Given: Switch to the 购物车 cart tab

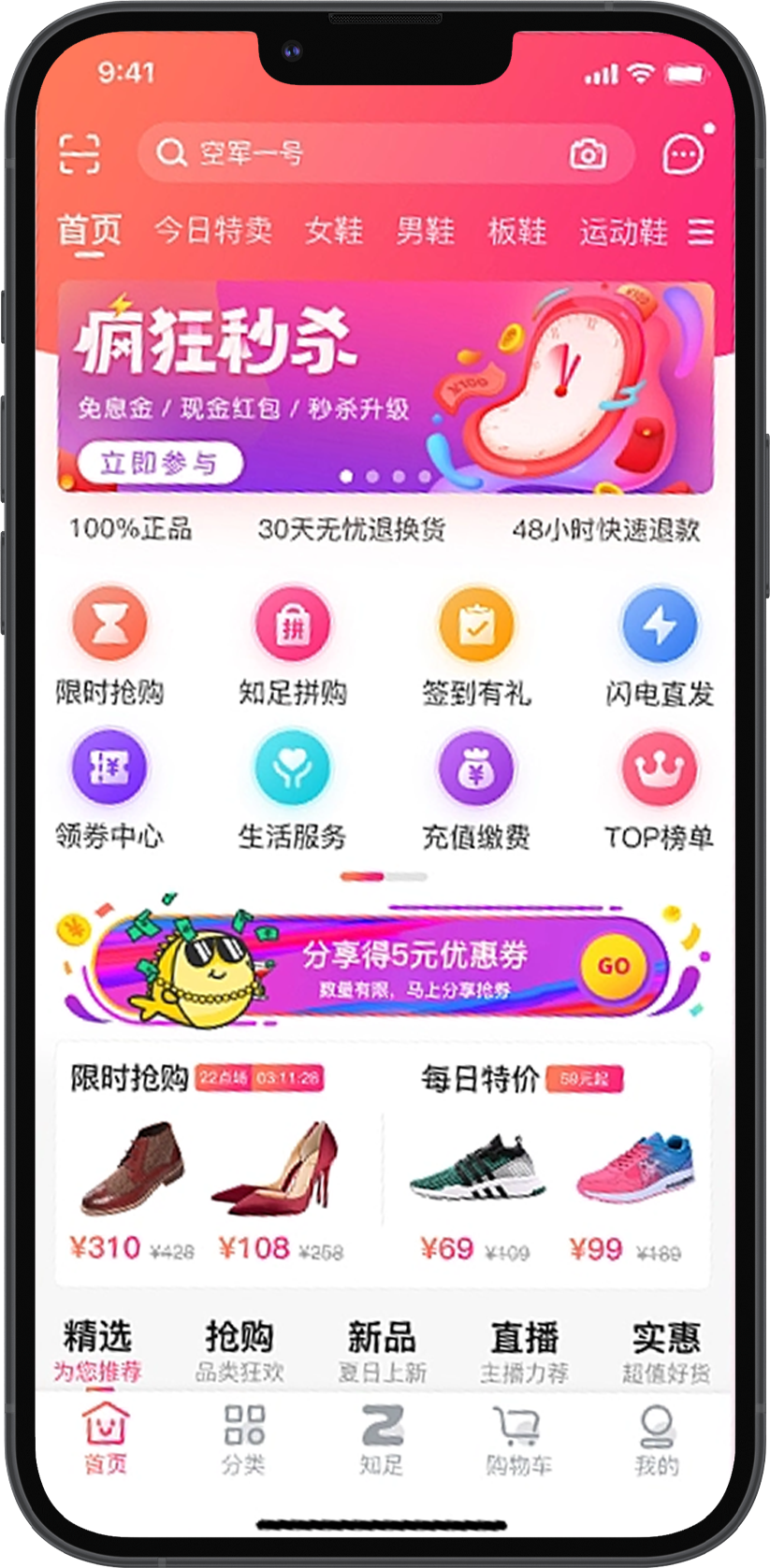Looking at the screenshot, I should 518,1440.
